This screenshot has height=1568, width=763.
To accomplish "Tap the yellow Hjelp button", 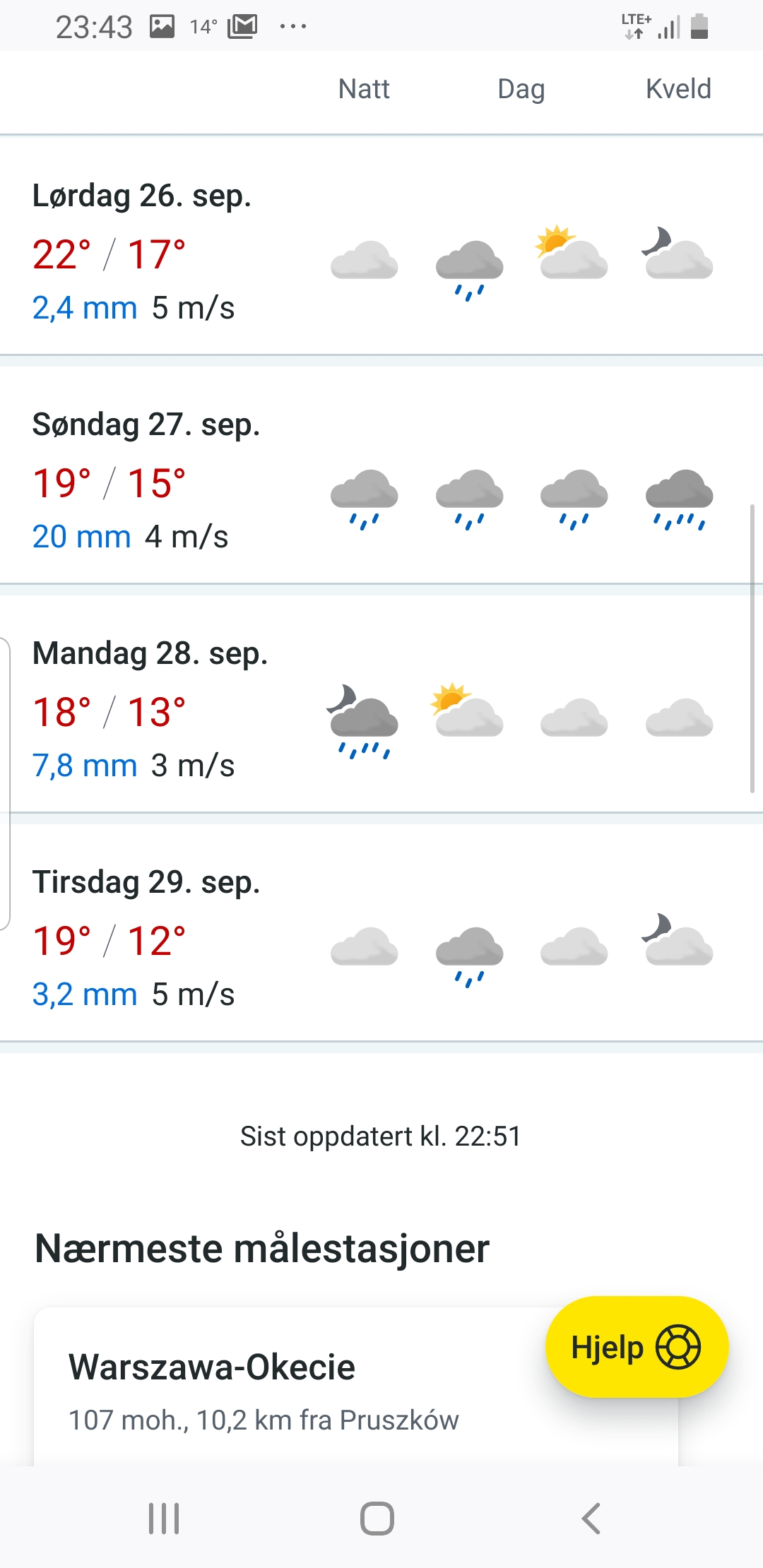I will tap(636, 1347).
